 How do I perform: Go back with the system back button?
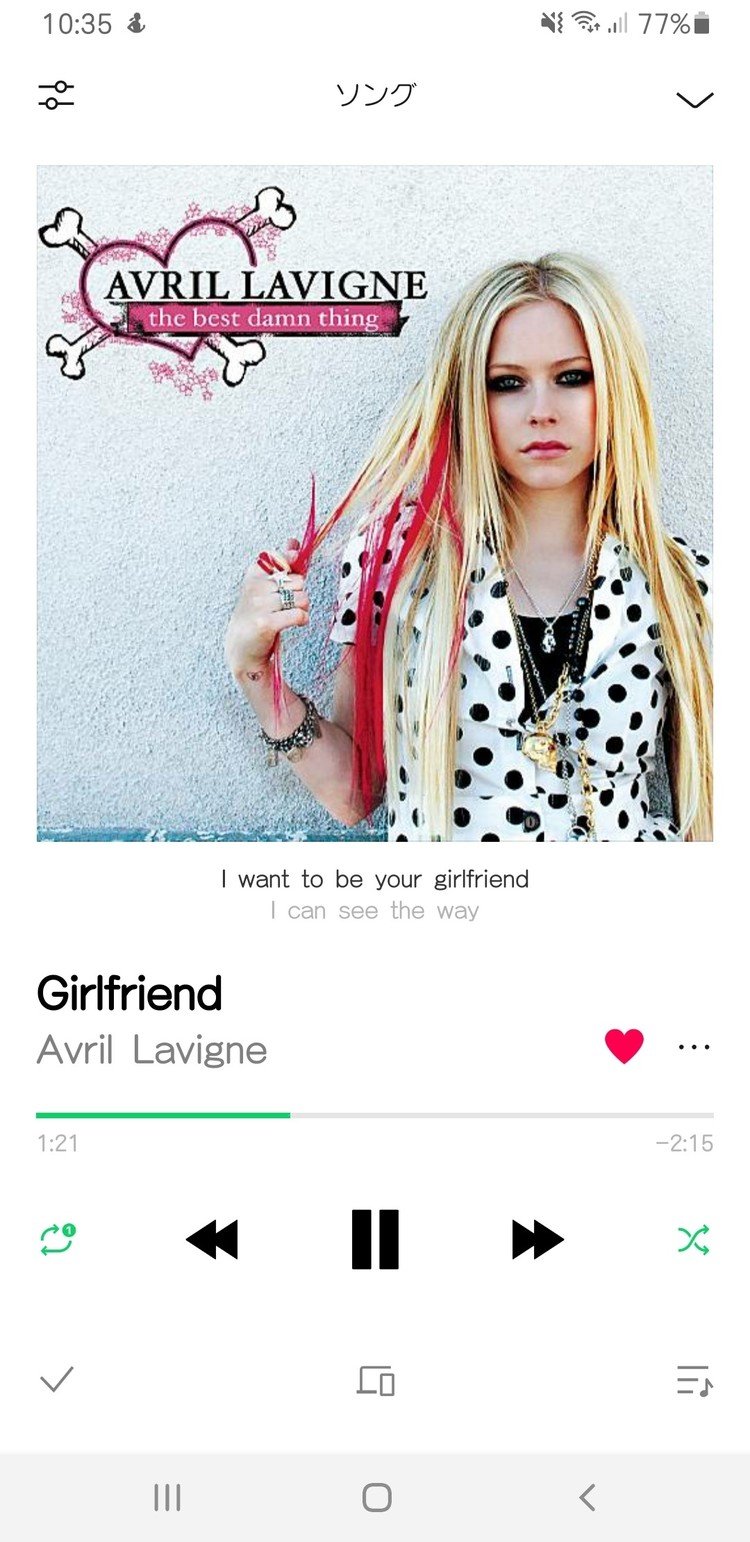pyautogui.click(x=587, y=1497)
